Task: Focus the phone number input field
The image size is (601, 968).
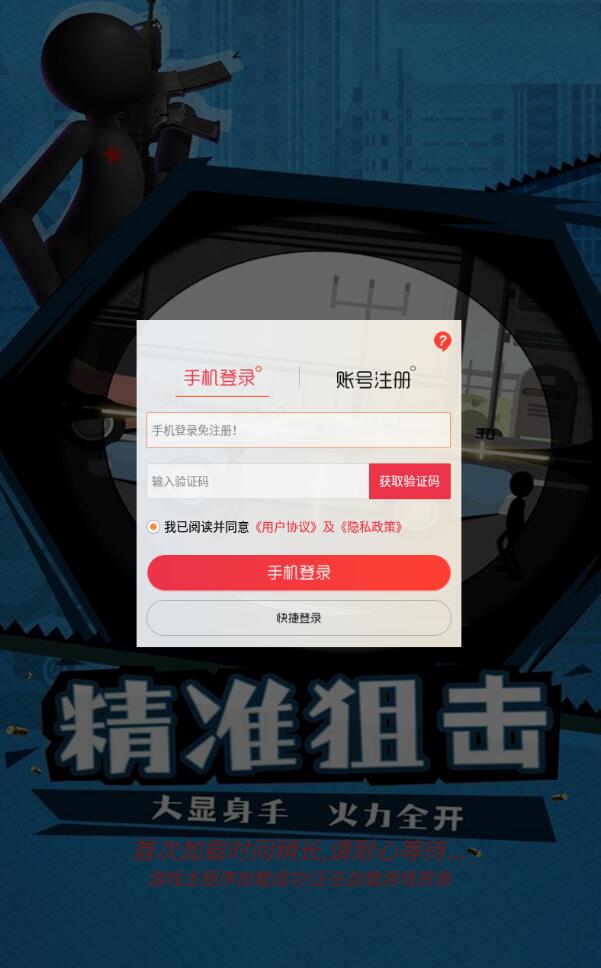Action: (x=298, y=430)
